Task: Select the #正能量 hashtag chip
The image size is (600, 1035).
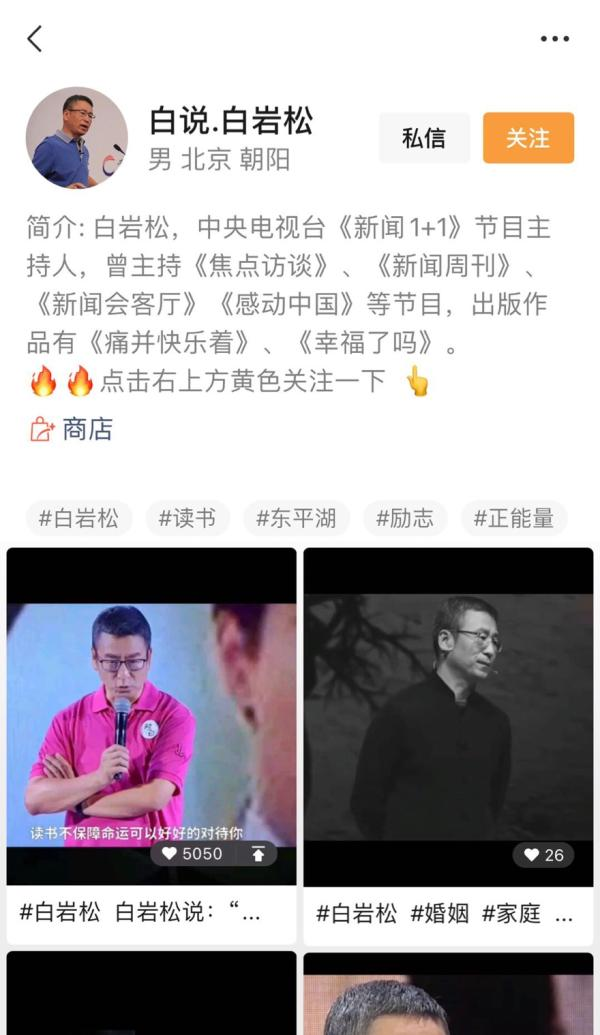Action: point(514,518)
